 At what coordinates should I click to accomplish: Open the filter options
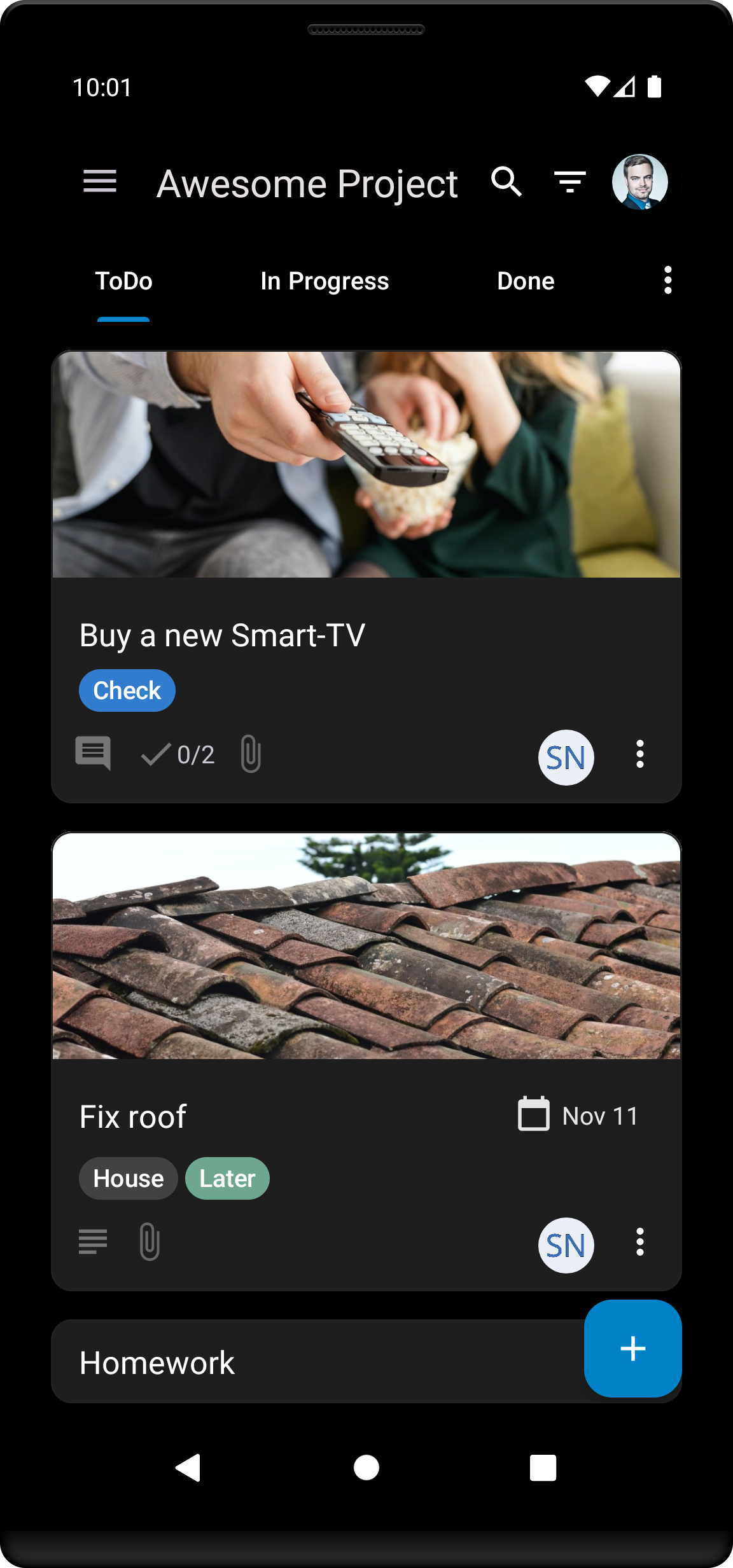pos(569,182)
